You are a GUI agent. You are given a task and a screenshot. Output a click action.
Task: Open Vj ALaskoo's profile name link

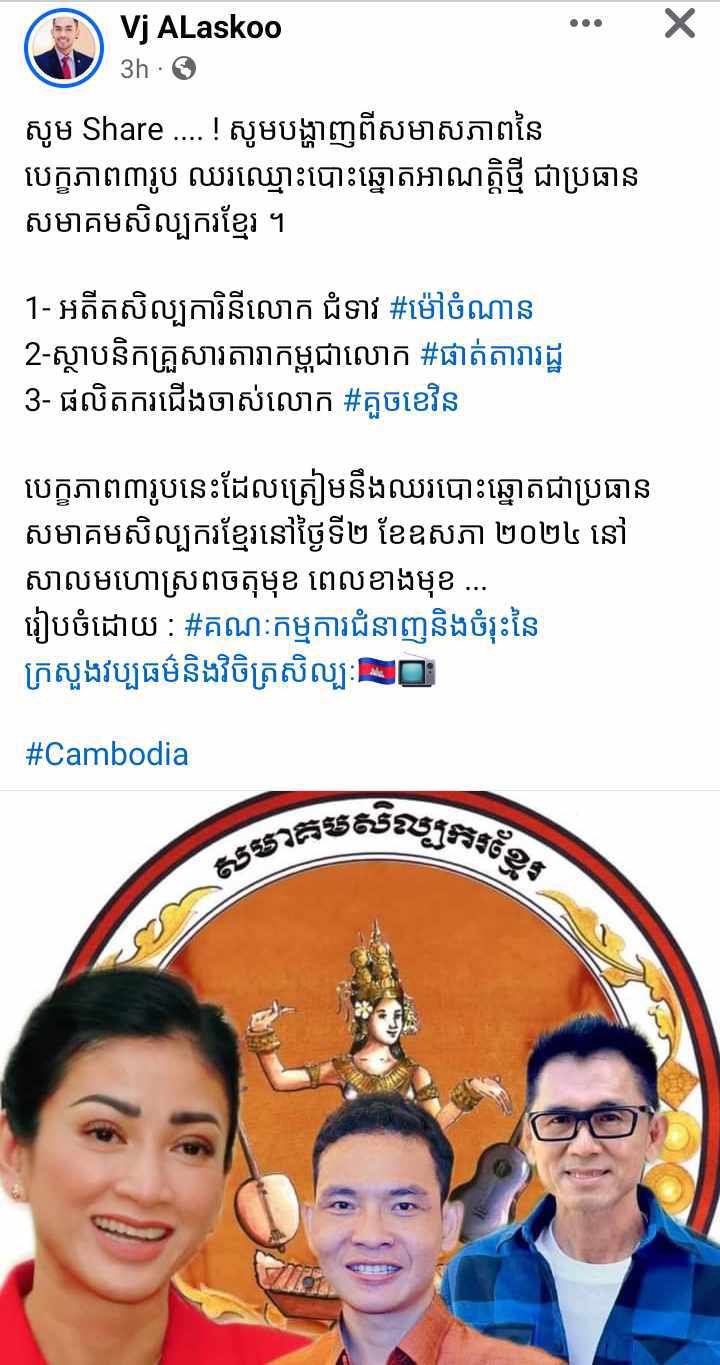pyautogui.click(x=200, y=28)
